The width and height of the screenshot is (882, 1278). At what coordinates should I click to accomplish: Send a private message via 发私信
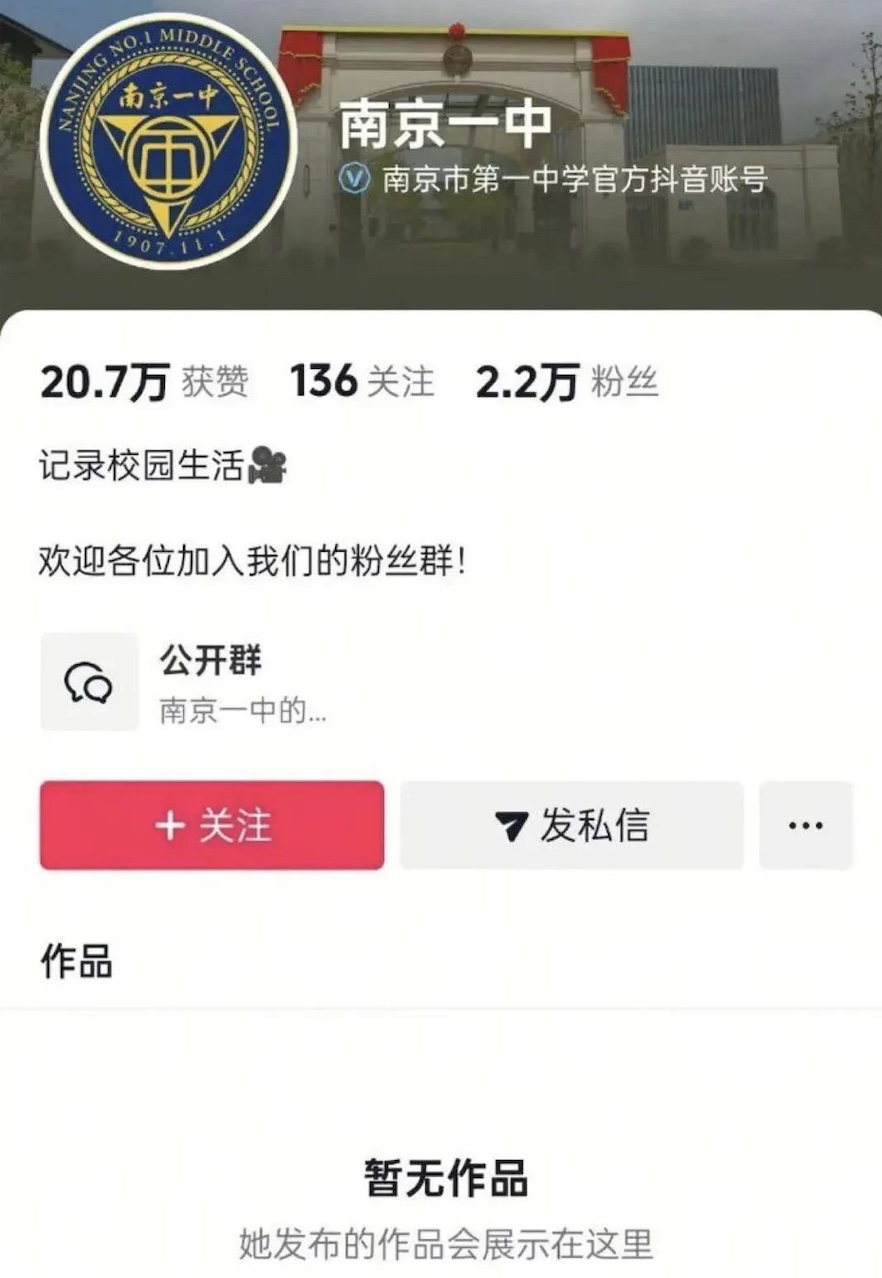[x=572, y=826]
